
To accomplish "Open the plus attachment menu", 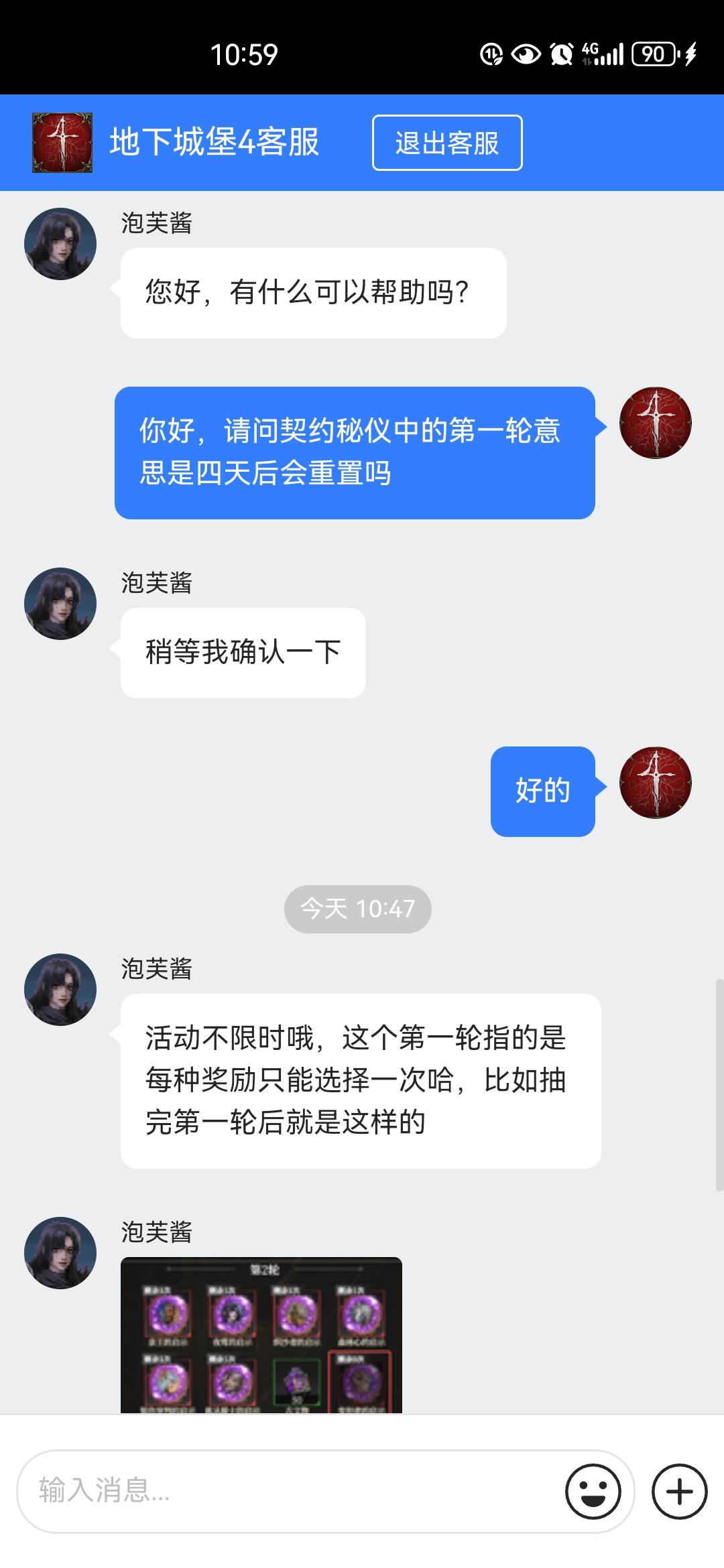I will click(679, 1491).
